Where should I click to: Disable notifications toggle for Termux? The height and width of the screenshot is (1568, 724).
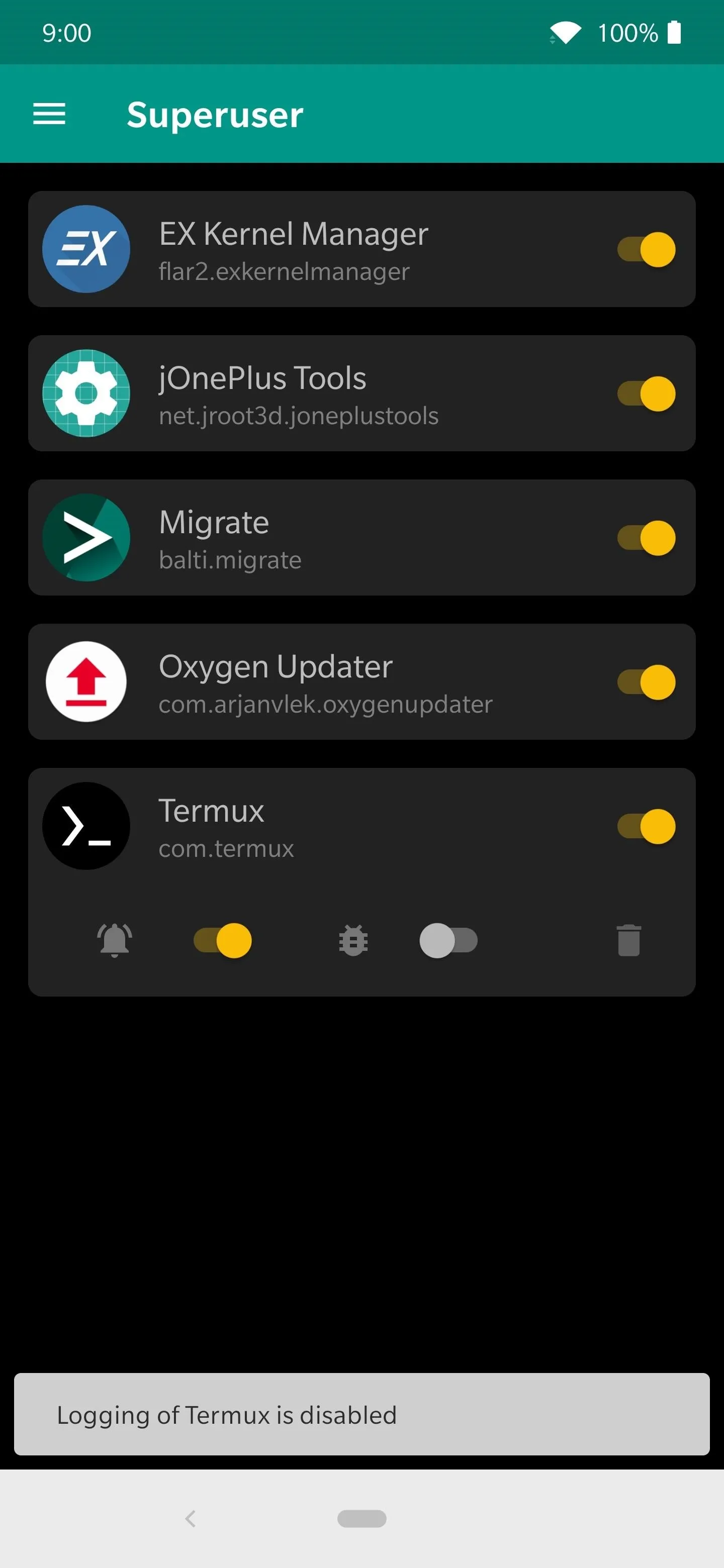click(222, 940)
